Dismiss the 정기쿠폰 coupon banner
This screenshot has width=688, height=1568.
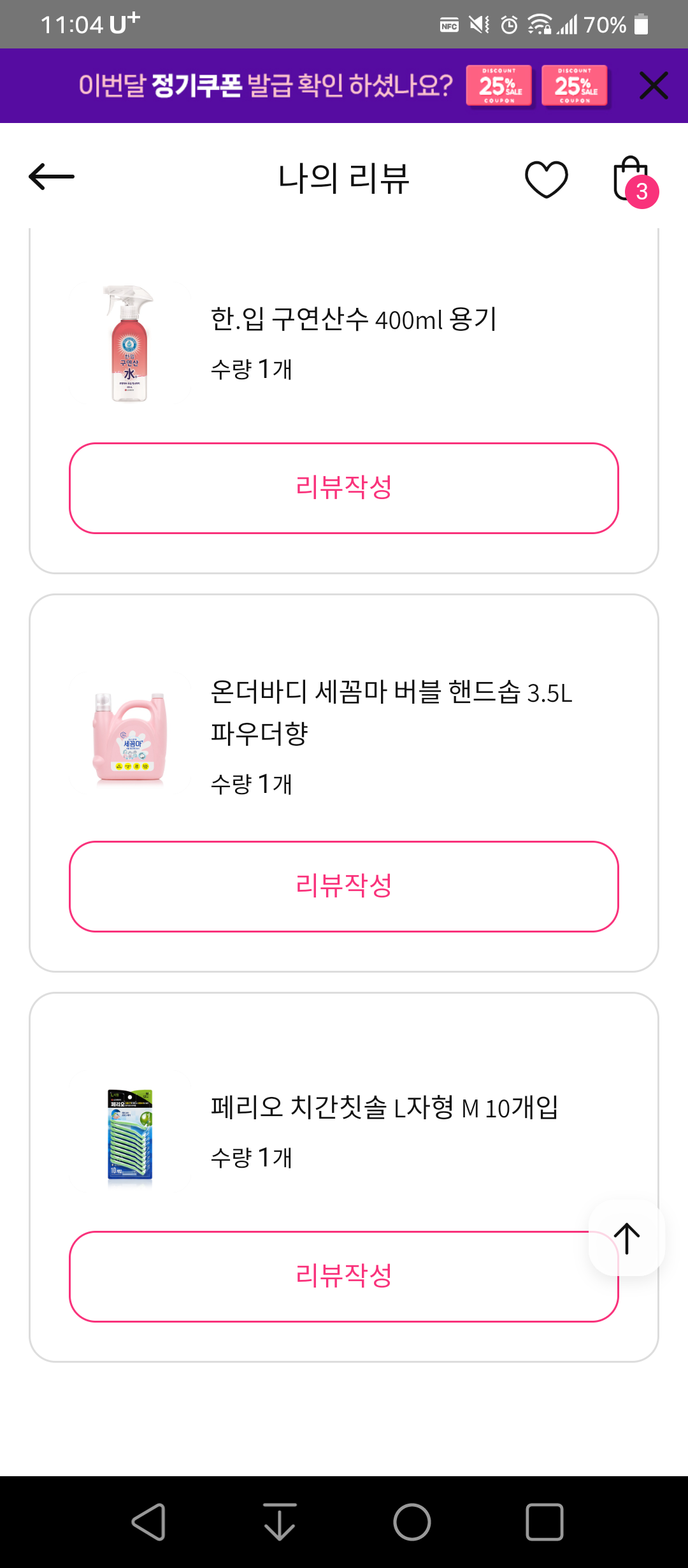pyautogui.click(x=654, y=85)
